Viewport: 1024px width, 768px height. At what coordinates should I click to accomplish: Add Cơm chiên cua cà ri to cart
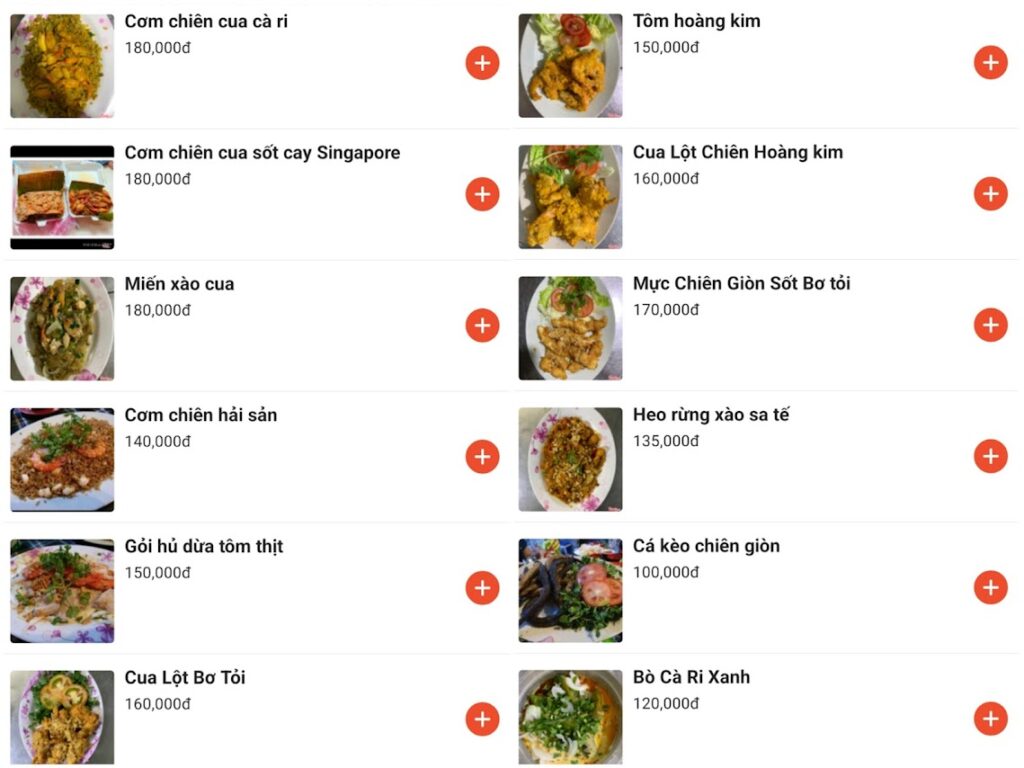pos(482,63)
